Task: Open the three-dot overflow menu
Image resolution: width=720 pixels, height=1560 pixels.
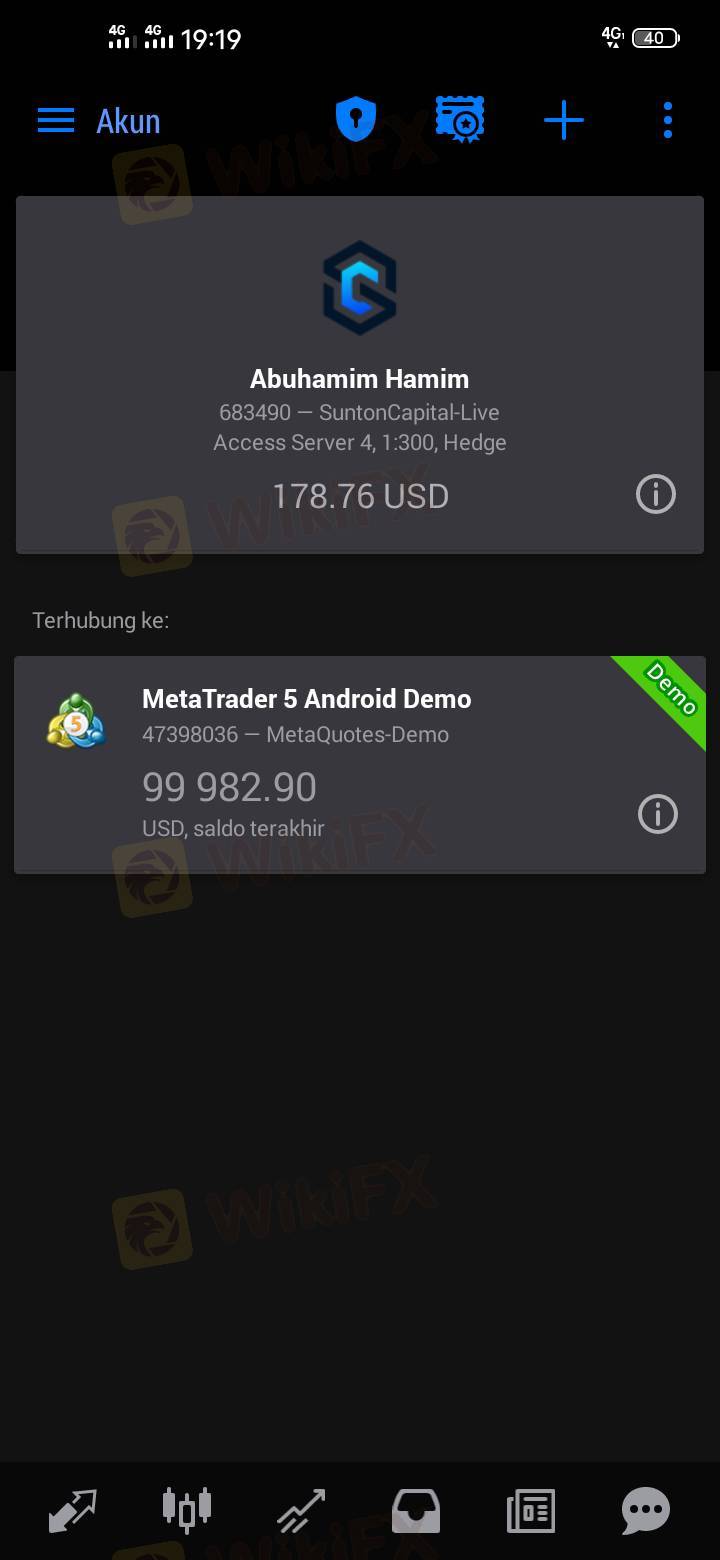Action: pyautogui.click(x=667, y=121)
